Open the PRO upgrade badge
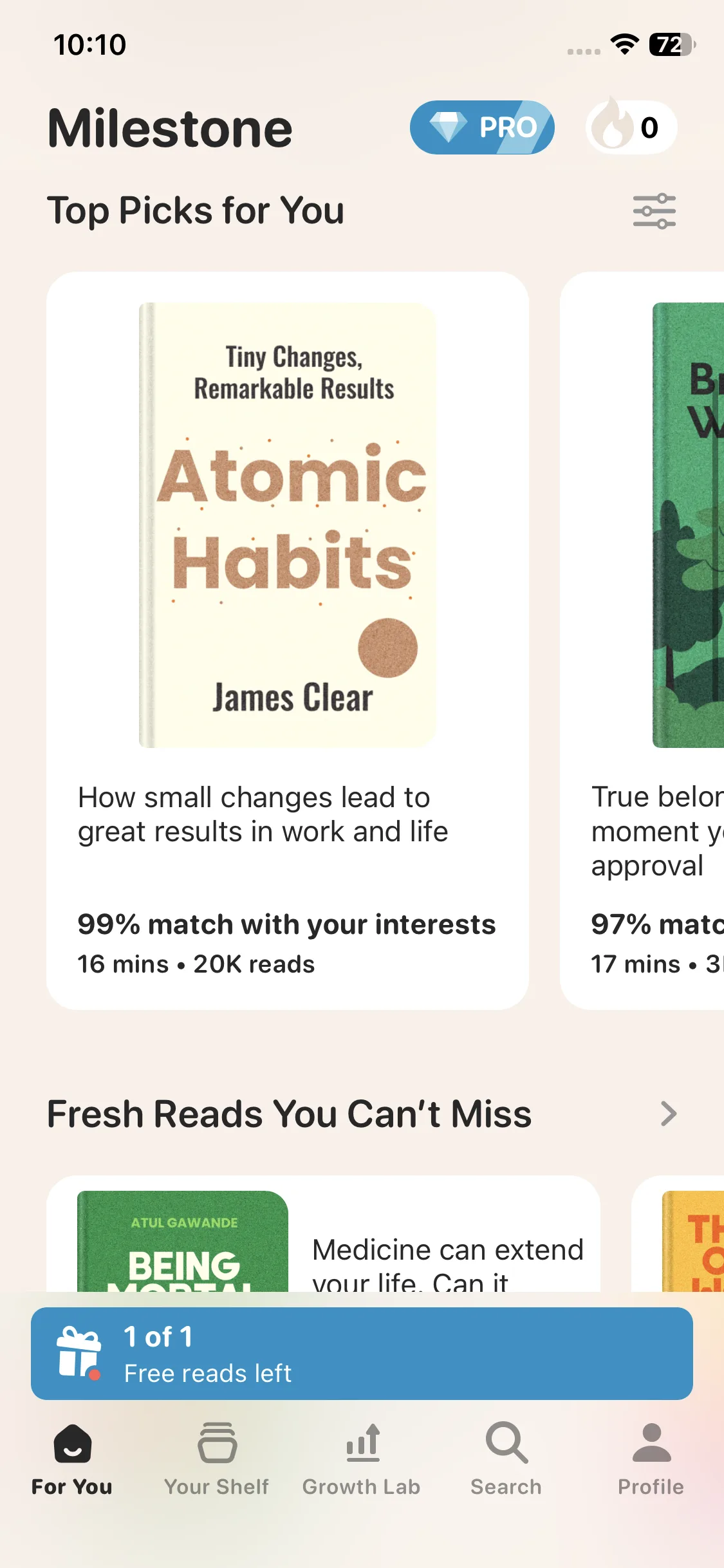This screenshot has height=1568, width=724. tap(481, 127)
